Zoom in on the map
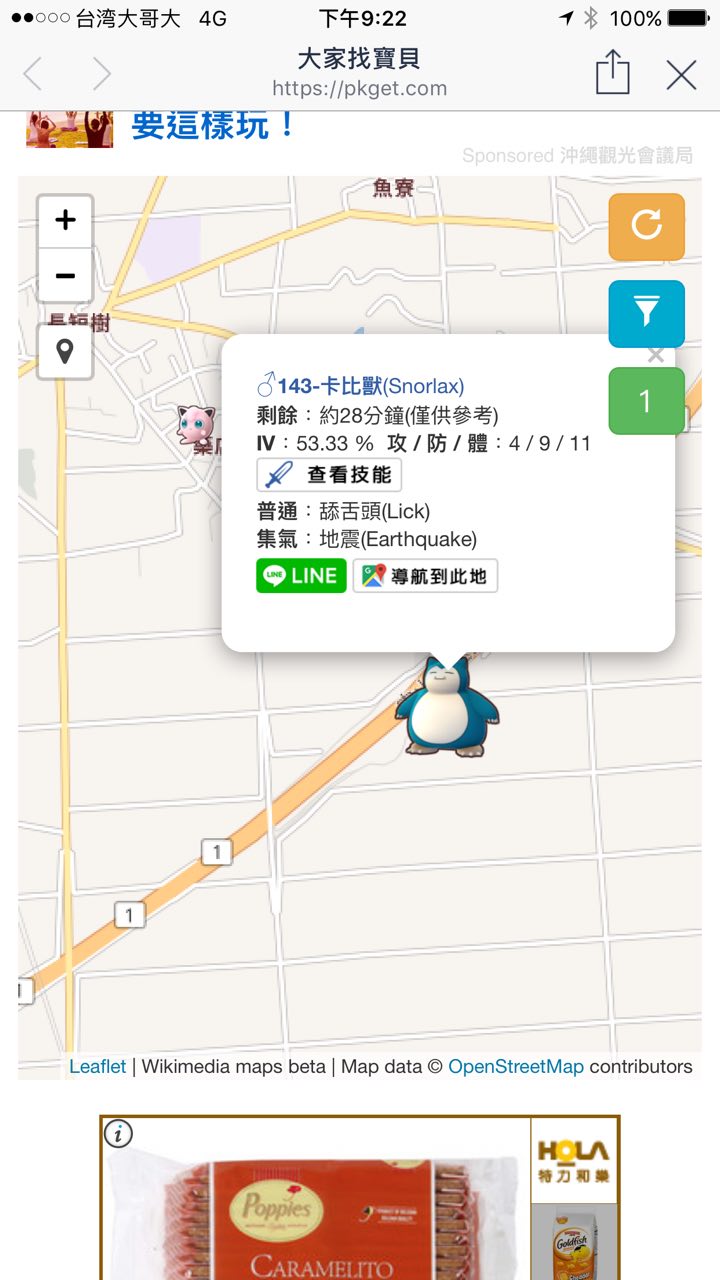The height and width of the screenshot is (1280, 720). click(65, 221)
